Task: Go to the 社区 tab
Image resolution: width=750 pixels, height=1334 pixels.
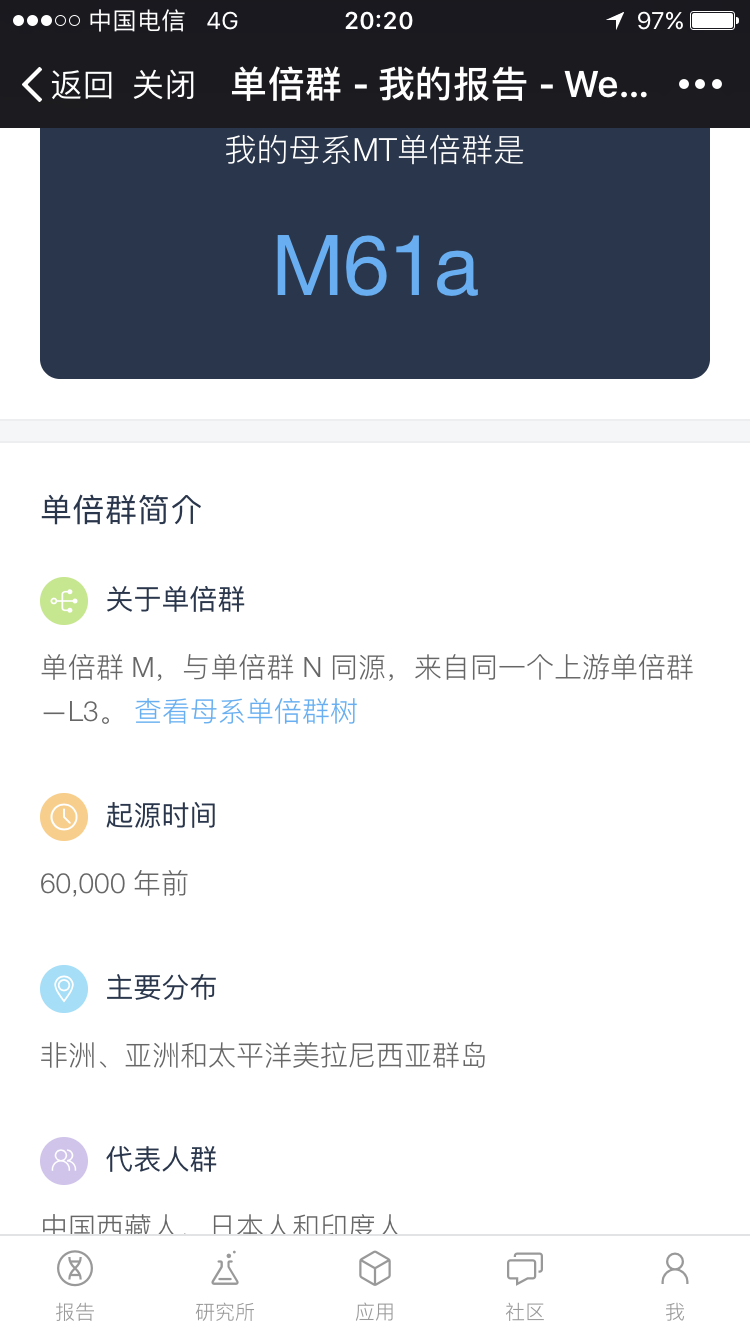Action: point(525,1286)
